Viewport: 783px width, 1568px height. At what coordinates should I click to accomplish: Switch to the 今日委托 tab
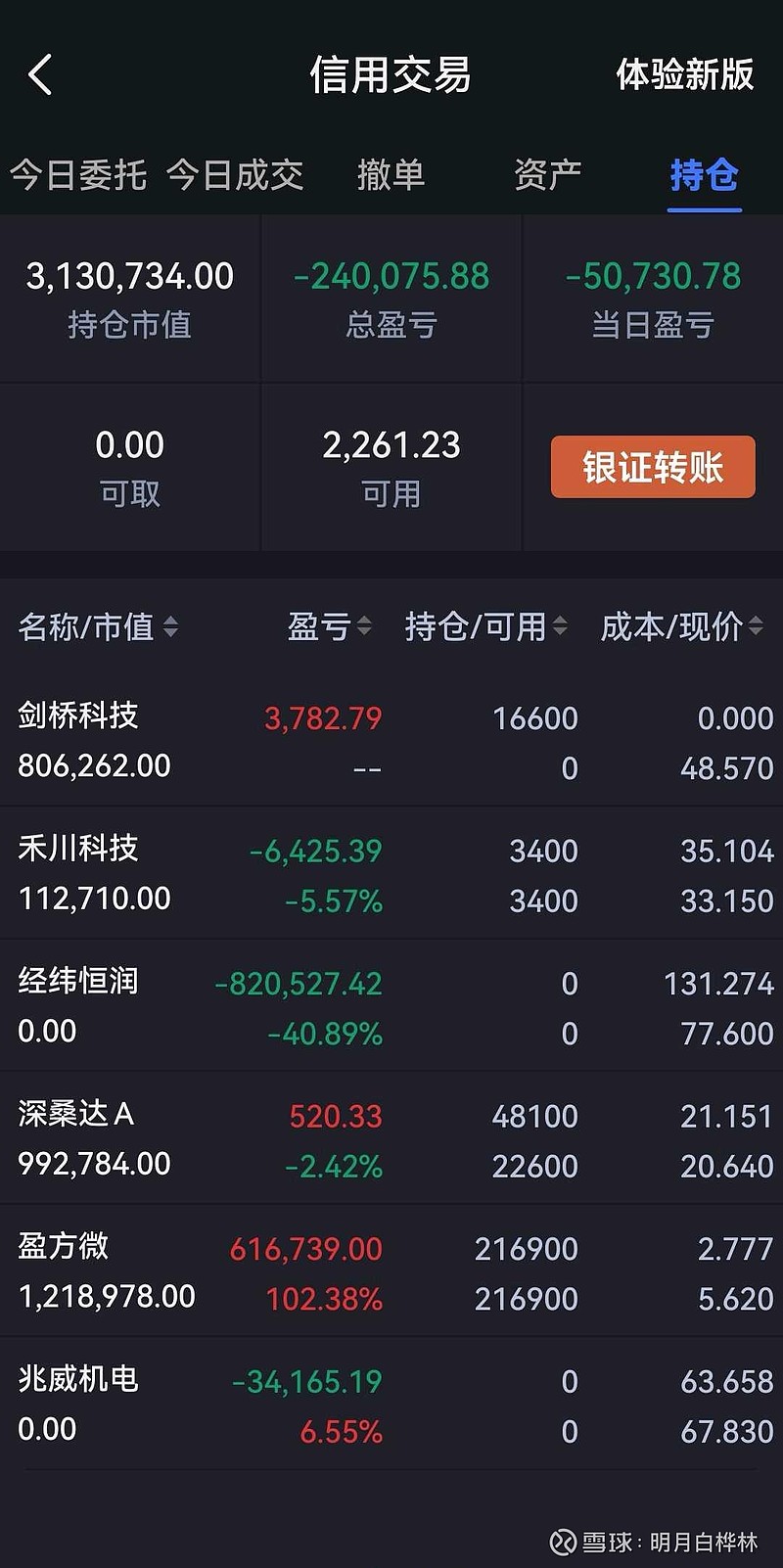[78, 175]
